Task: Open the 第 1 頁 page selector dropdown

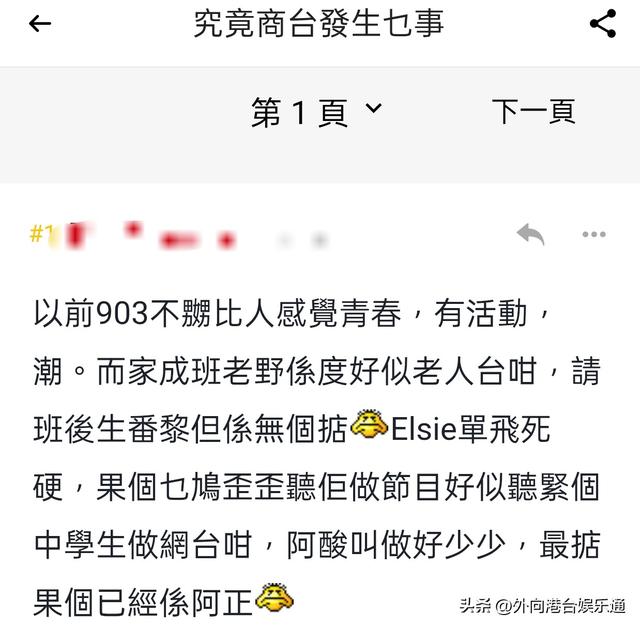Action: point(316,112)
